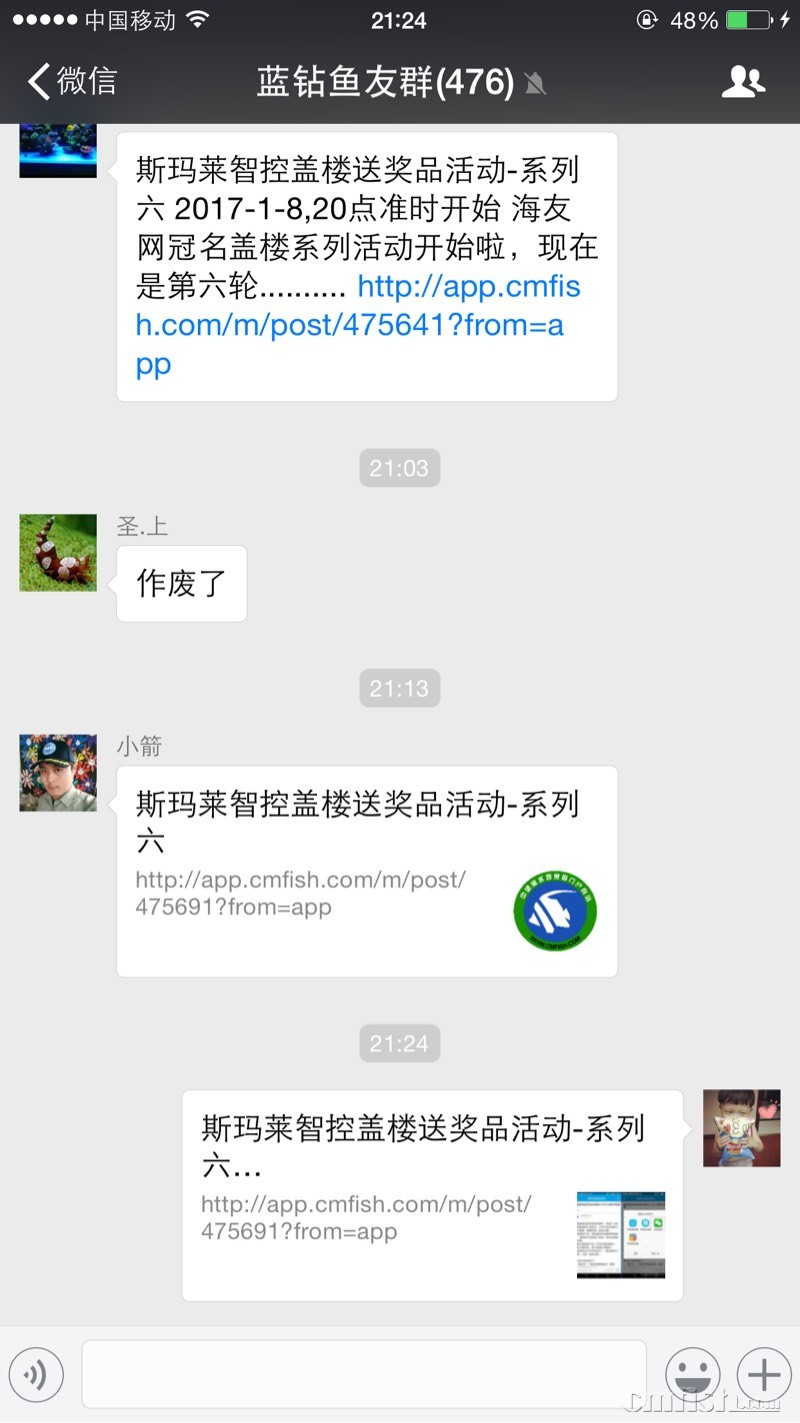Open the group members info icon
Screen dimensions: 800x1423
click(x=743, y=82)
